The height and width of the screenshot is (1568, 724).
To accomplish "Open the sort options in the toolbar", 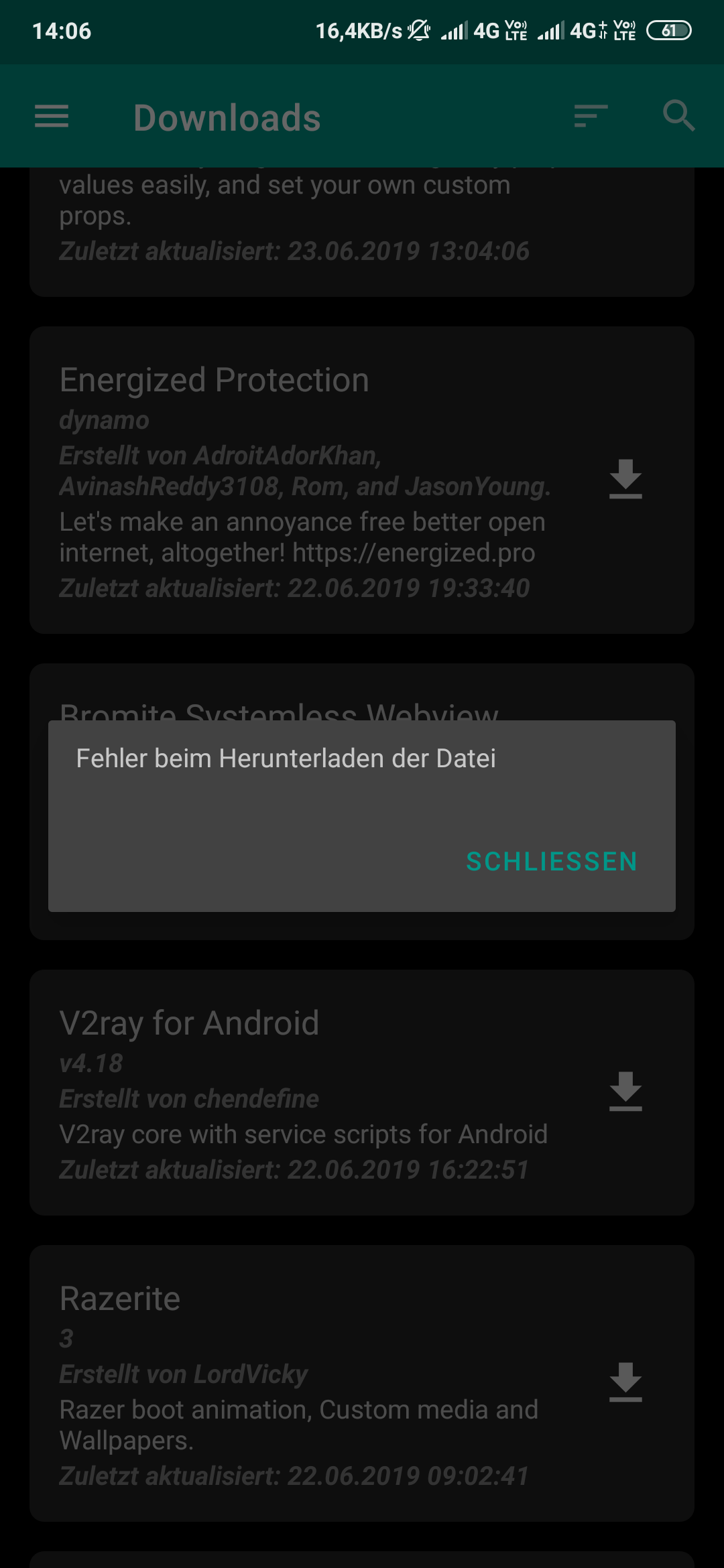I will [x=591, y=117].
